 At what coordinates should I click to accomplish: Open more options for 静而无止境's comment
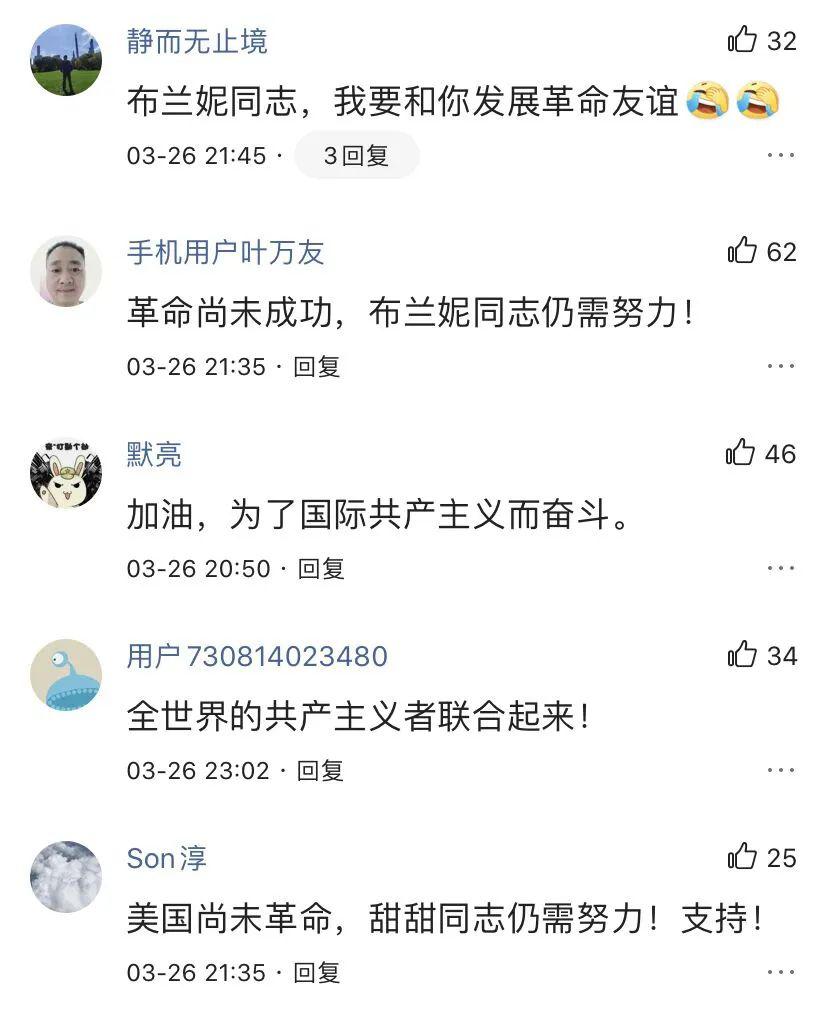tap(781, 155)
